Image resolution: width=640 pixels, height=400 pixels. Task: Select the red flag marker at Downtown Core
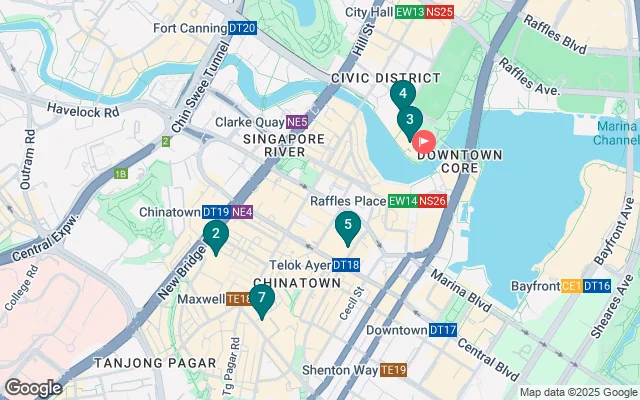(424, 142)
